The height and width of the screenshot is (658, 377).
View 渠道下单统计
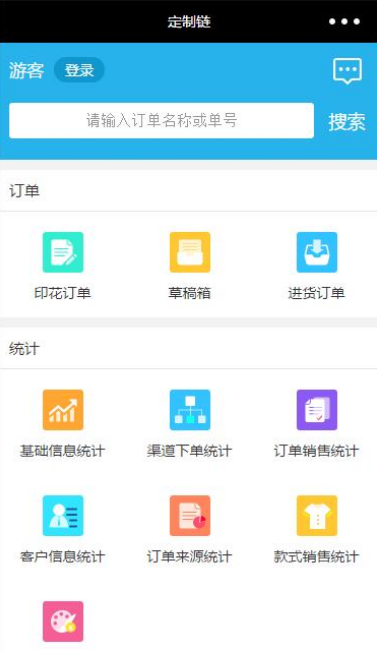[x=190, y=423]
